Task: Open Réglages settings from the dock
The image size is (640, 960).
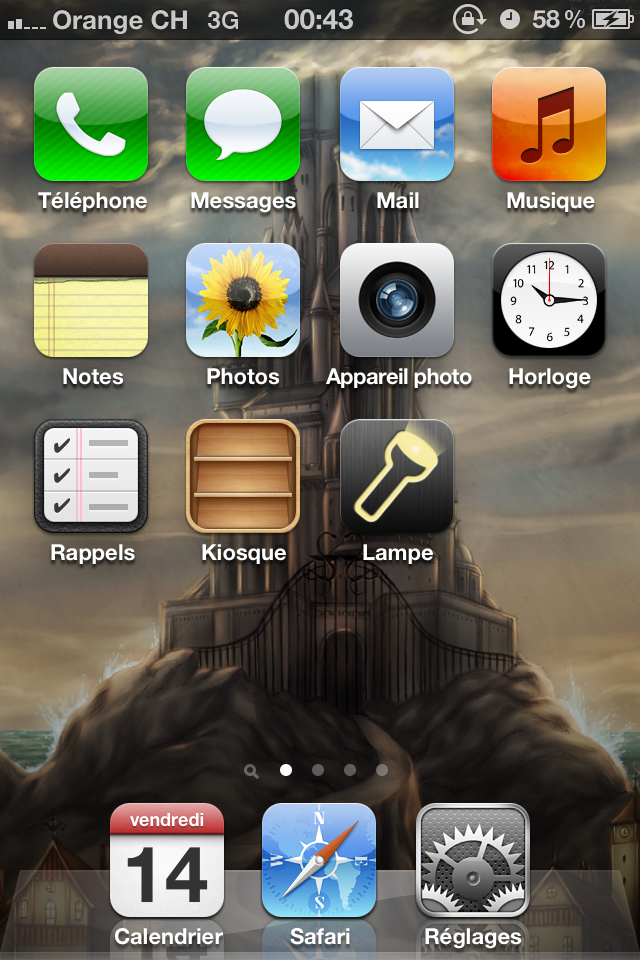Action: pos(473,861)
